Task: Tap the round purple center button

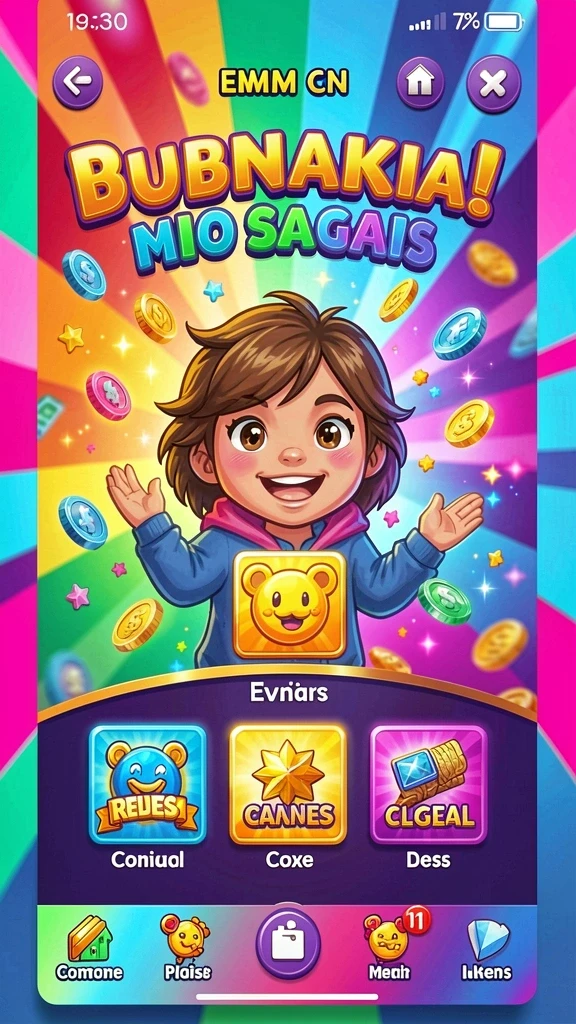Action: pyautogui.click(x=288, y=944)
